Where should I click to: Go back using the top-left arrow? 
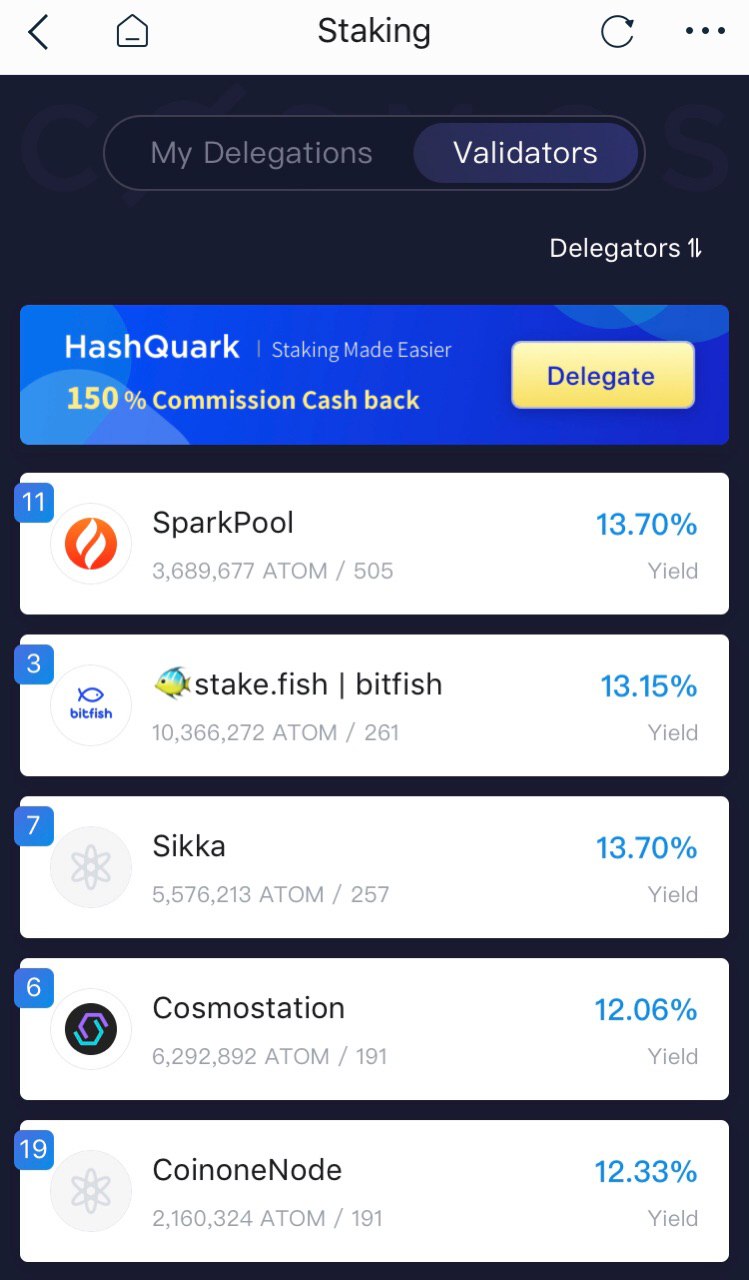point(38,33)
